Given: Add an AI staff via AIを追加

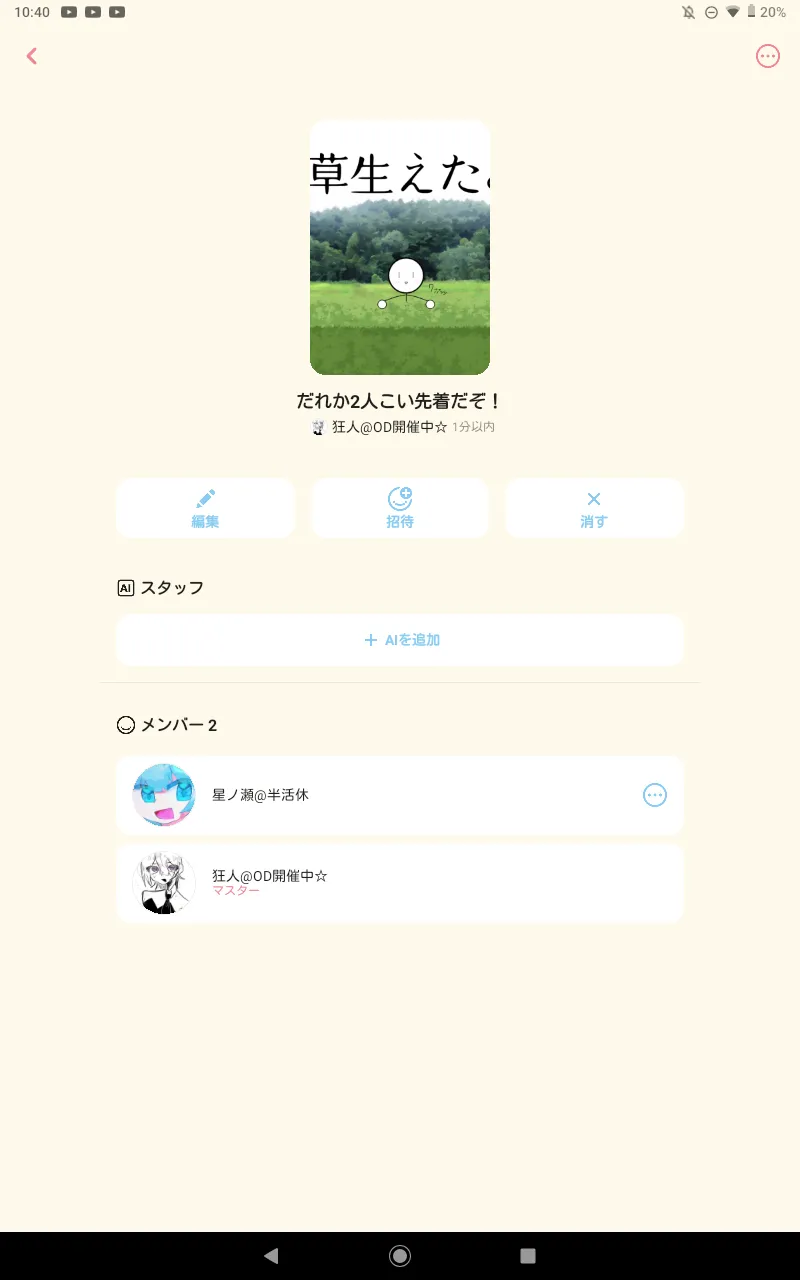Looking at the screenshot, I should pos(400,640).
